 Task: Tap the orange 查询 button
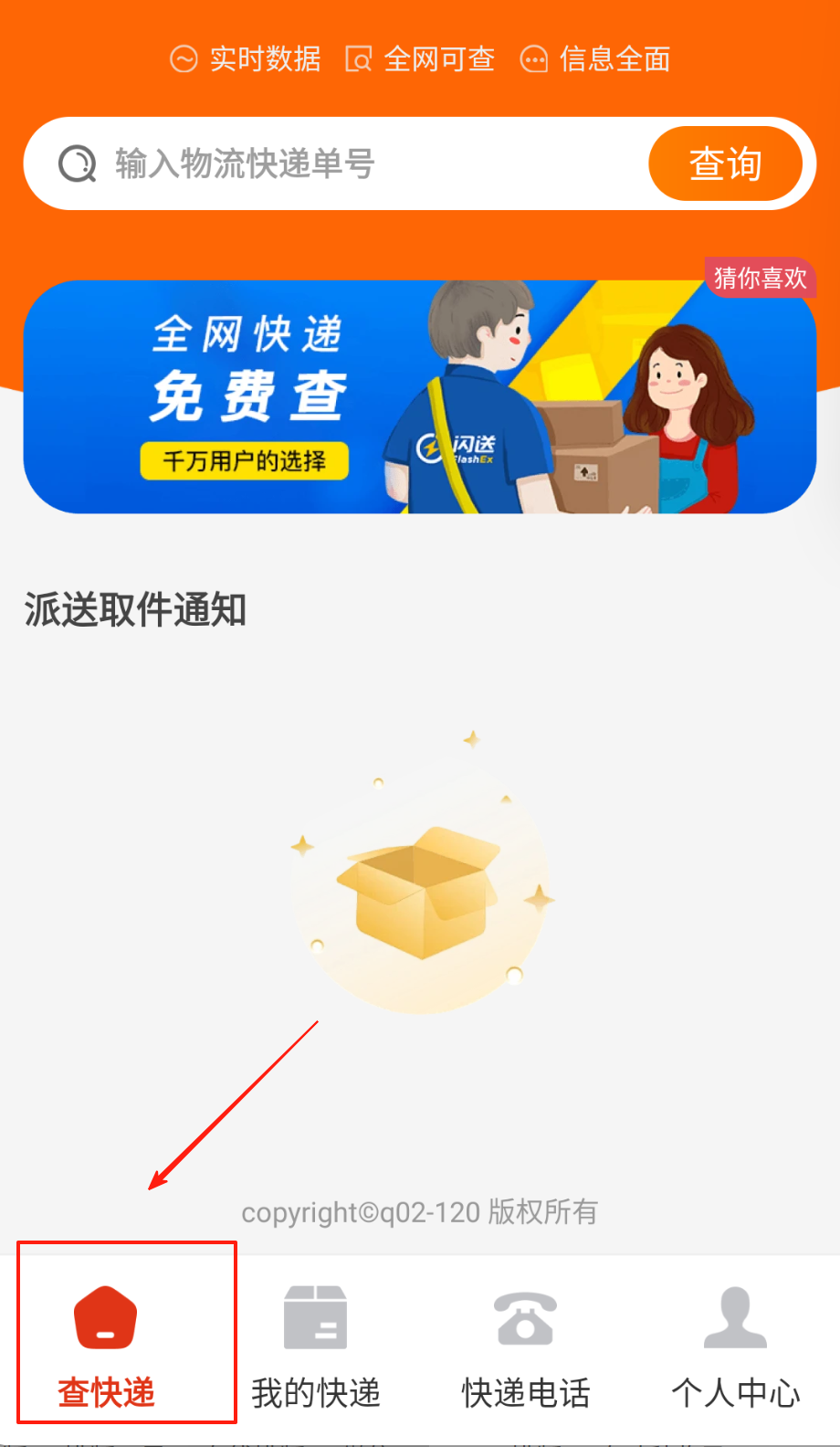pos(725,164)
